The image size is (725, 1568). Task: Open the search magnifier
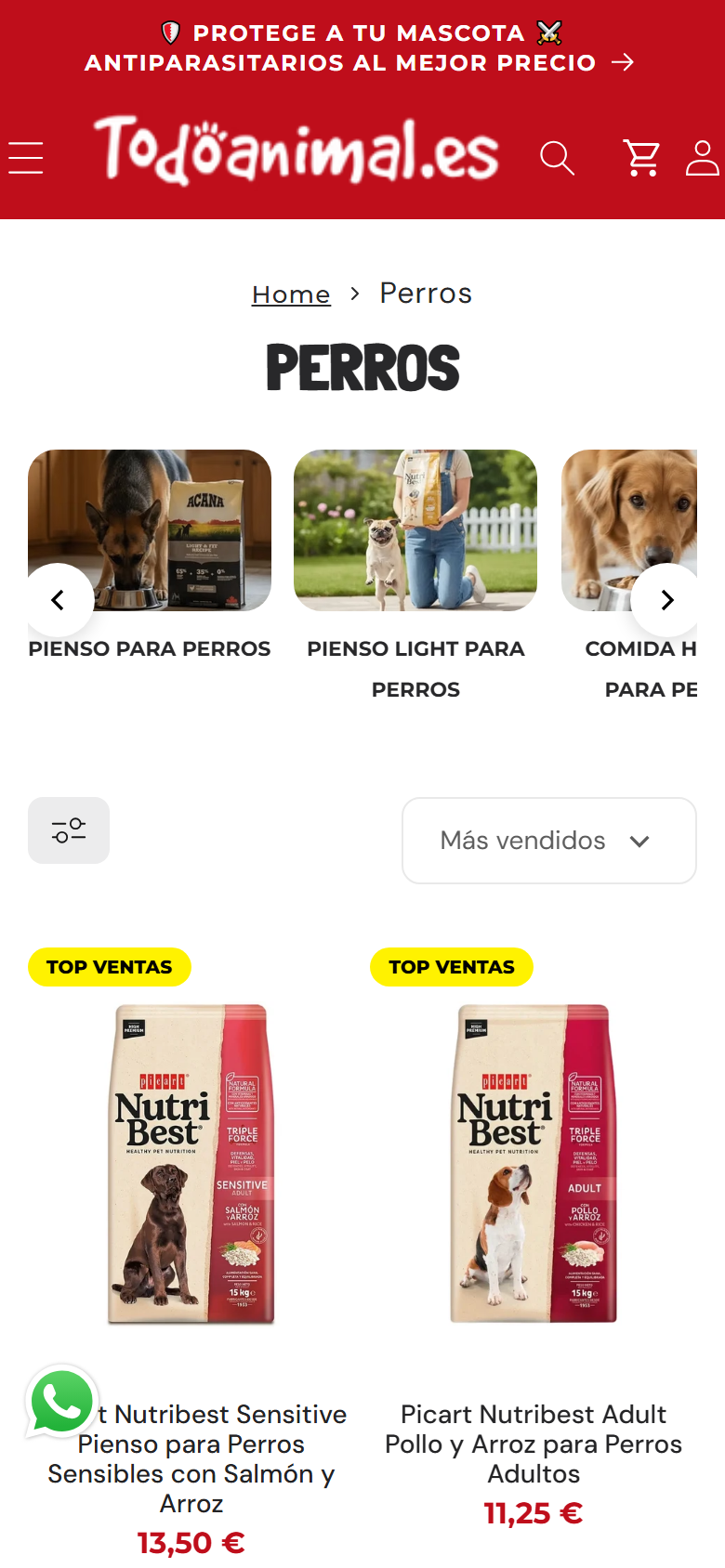pyautogui.click(x=557, y=158)
